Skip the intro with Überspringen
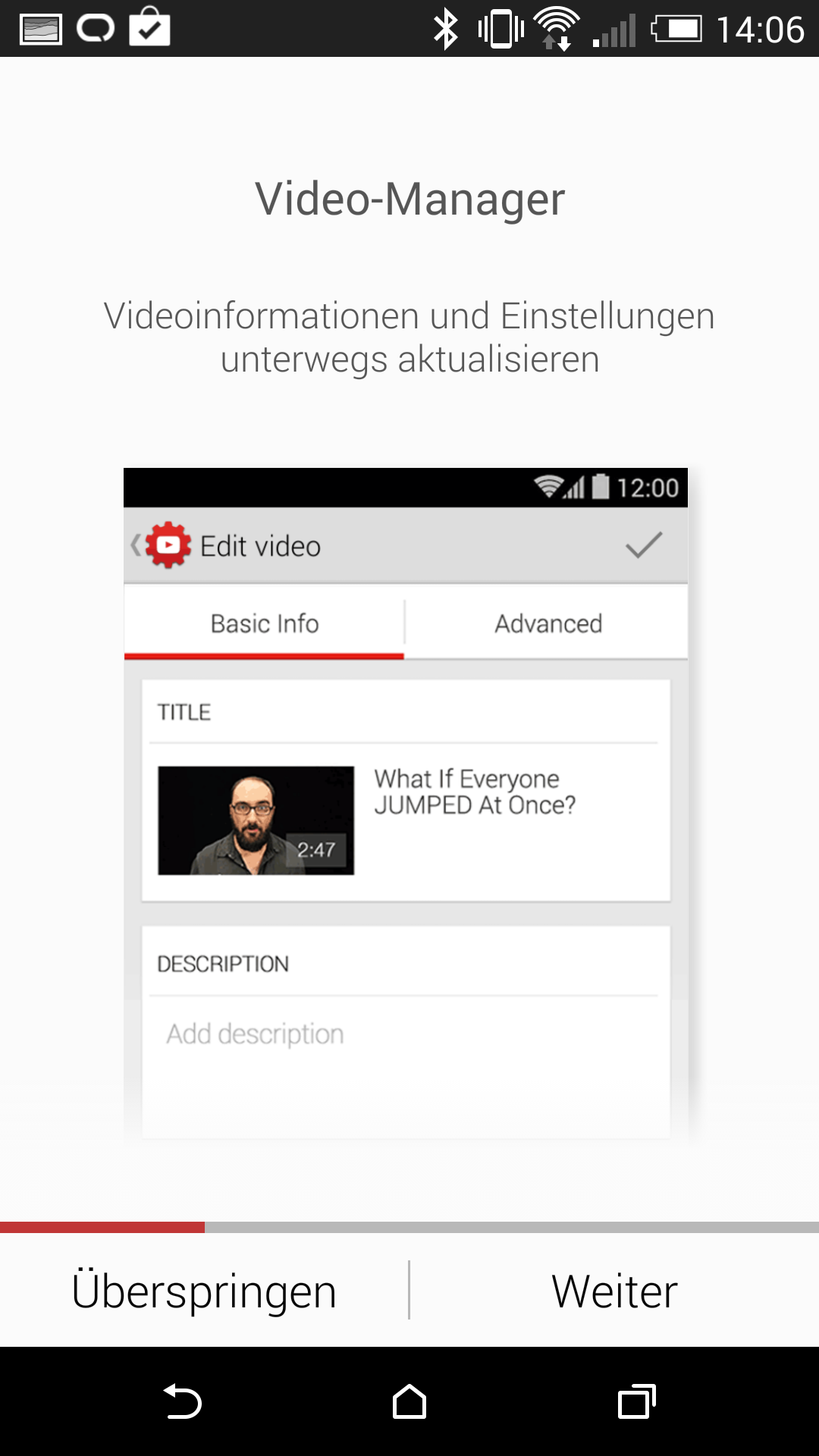This screenshot has width=819, height=1456. [x=203, y=1291]
